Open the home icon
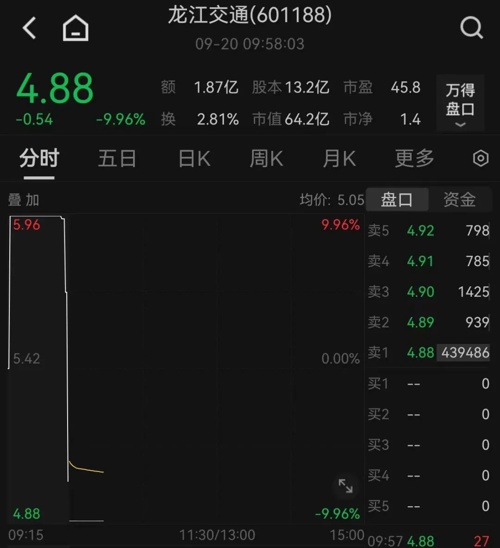Image resolution: width=500 pixels, height=548 pixels. [75, 28]
